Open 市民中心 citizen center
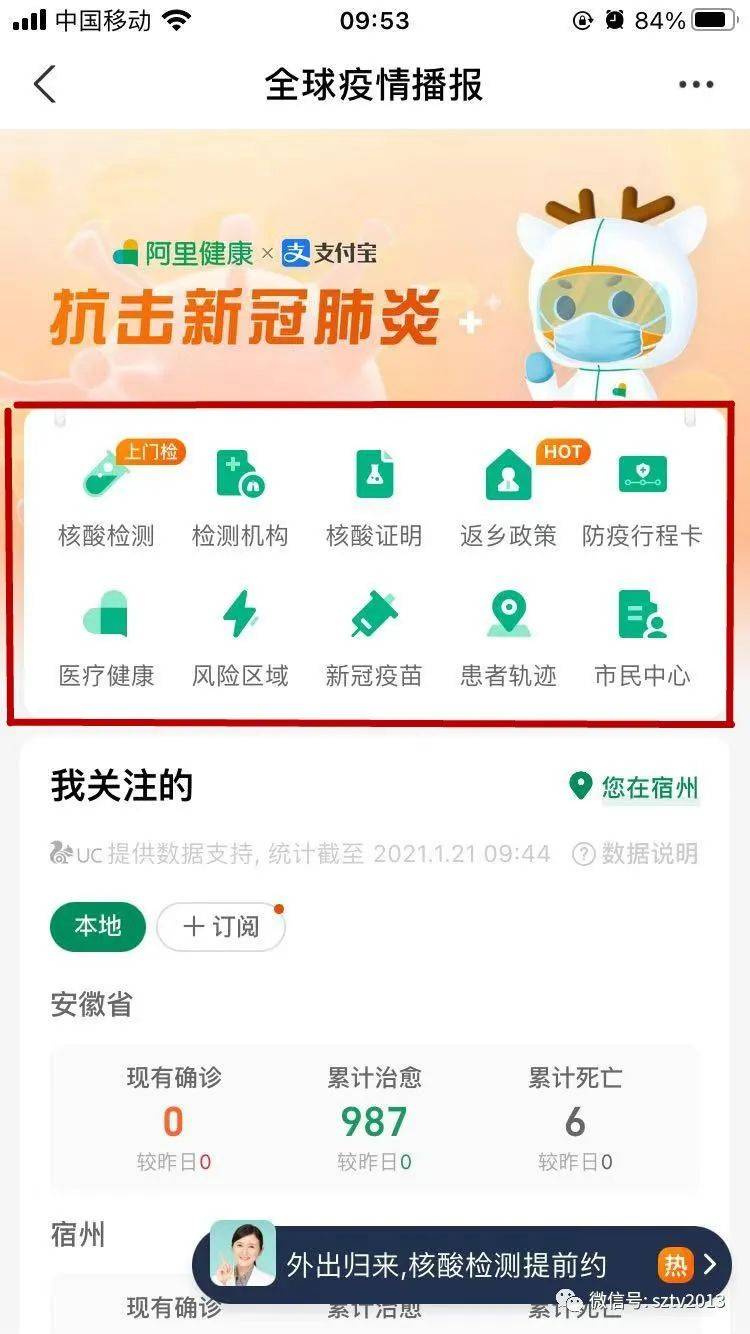 click(x=642, y=637)
